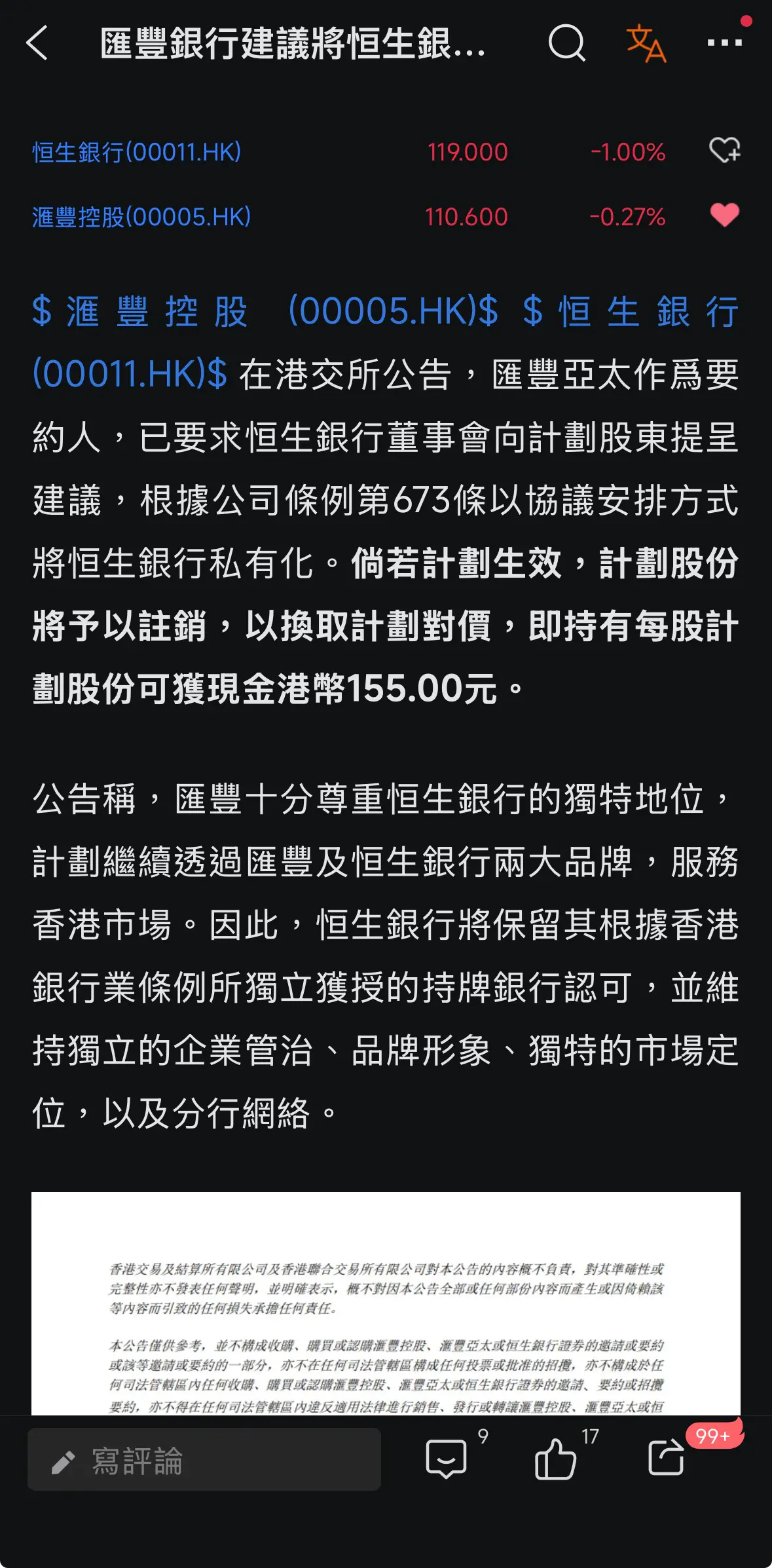Add 恒生銀行 to watchlist via heart outline
The width and height of the screenshot is (772, 1568).
click(723, 150)
